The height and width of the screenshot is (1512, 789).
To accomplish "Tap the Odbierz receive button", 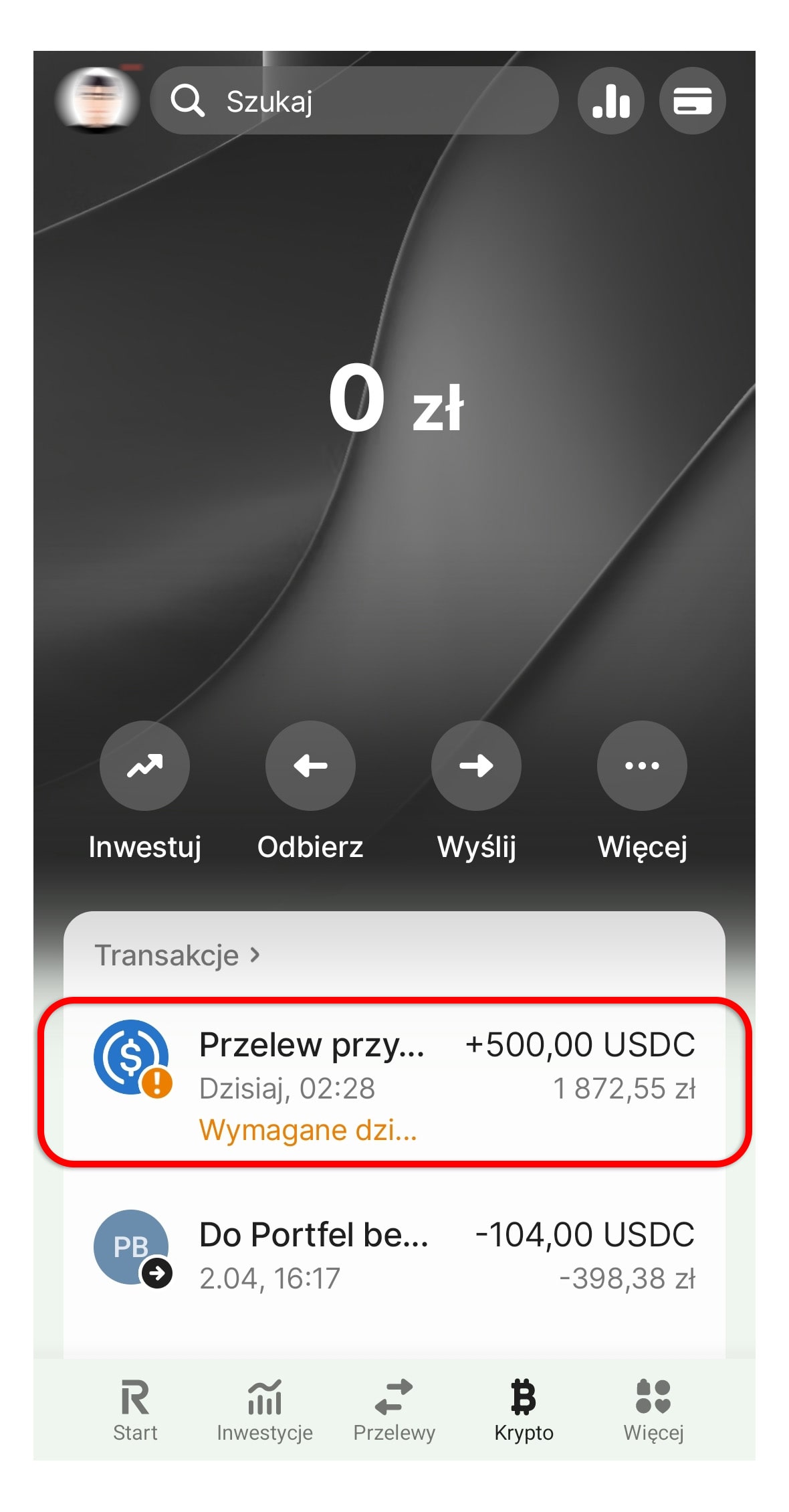I will pyautogui.click(x=310, y=766).
